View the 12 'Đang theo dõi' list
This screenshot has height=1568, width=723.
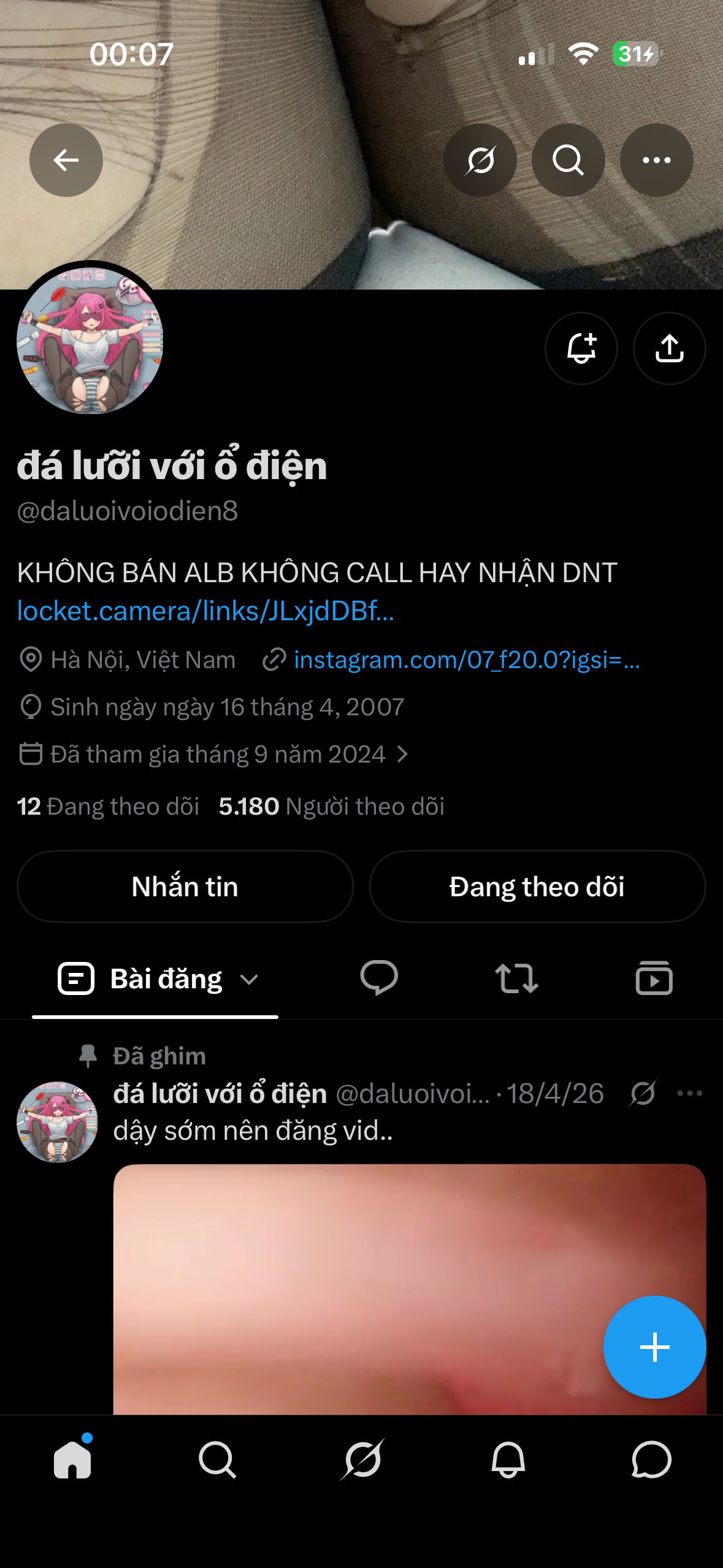pos(108,807)
